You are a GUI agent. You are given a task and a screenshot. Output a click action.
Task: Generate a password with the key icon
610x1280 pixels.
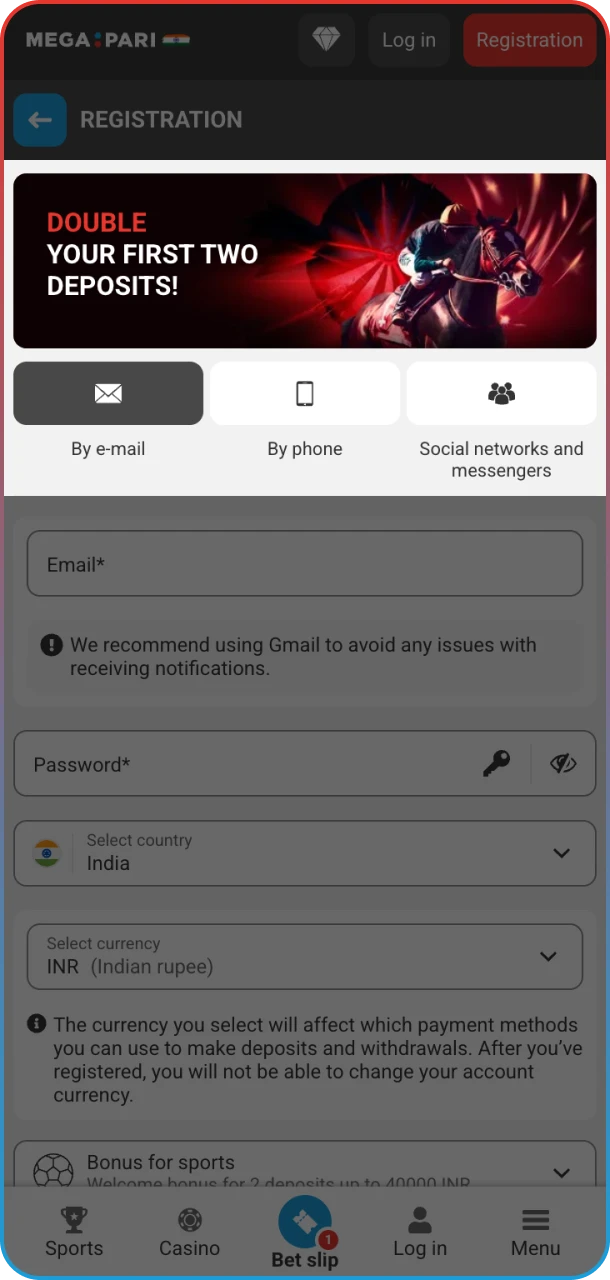point(496,764)
